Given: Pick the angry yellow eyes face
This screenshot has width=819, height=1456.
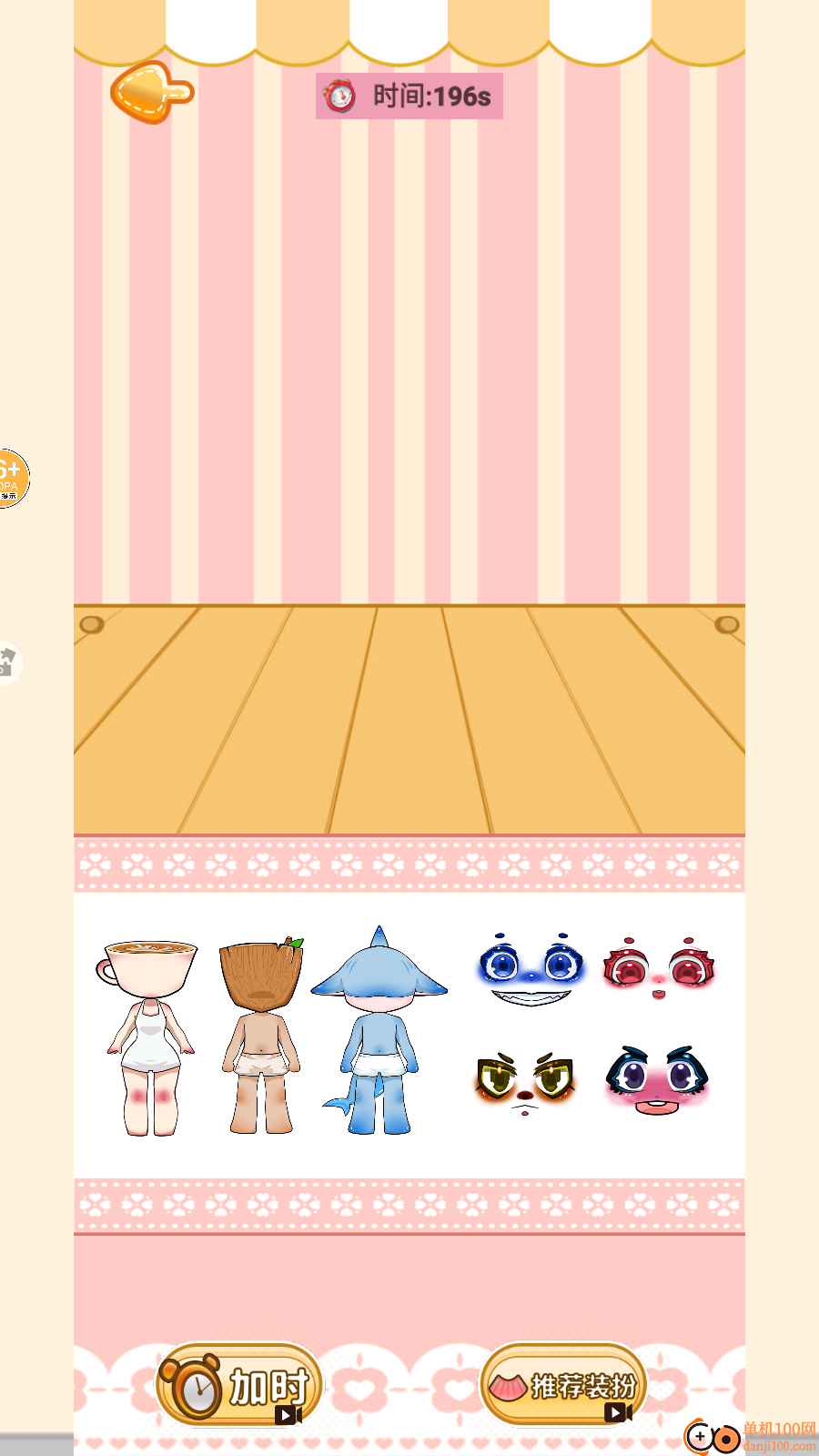Looking at the screenshot, I should (x=525, y=1081).
